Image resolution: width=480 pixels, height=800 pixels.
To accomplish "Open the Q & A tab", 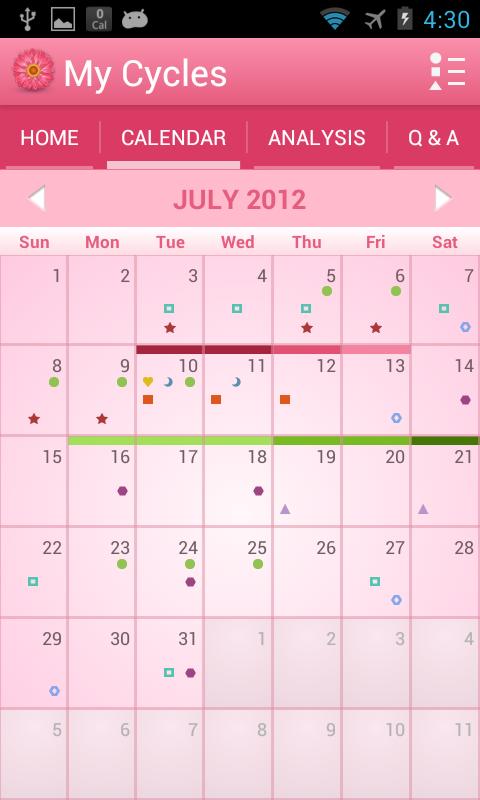I will tap(434, 138).
